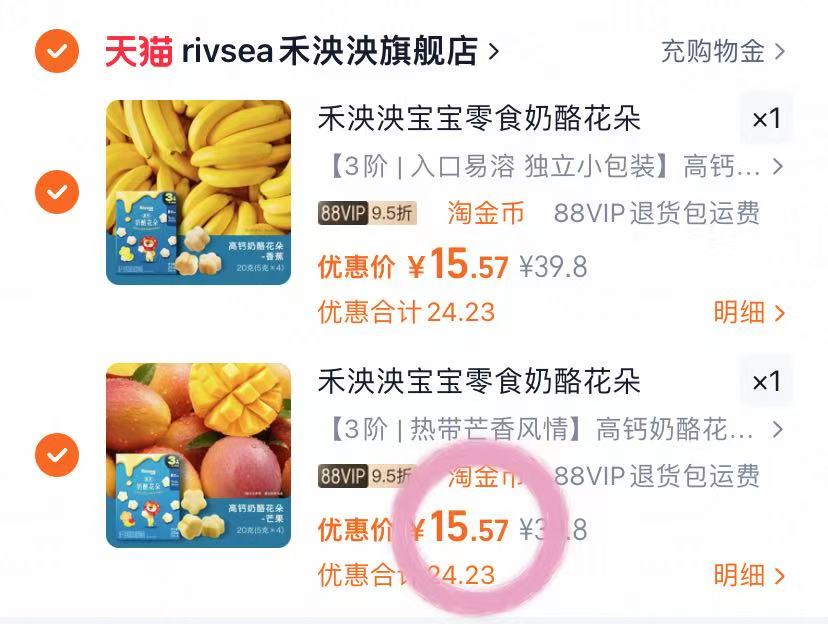Change the quantity of the mango item
The height and width of the screenshot is (624, 828).
coord(766,382)
